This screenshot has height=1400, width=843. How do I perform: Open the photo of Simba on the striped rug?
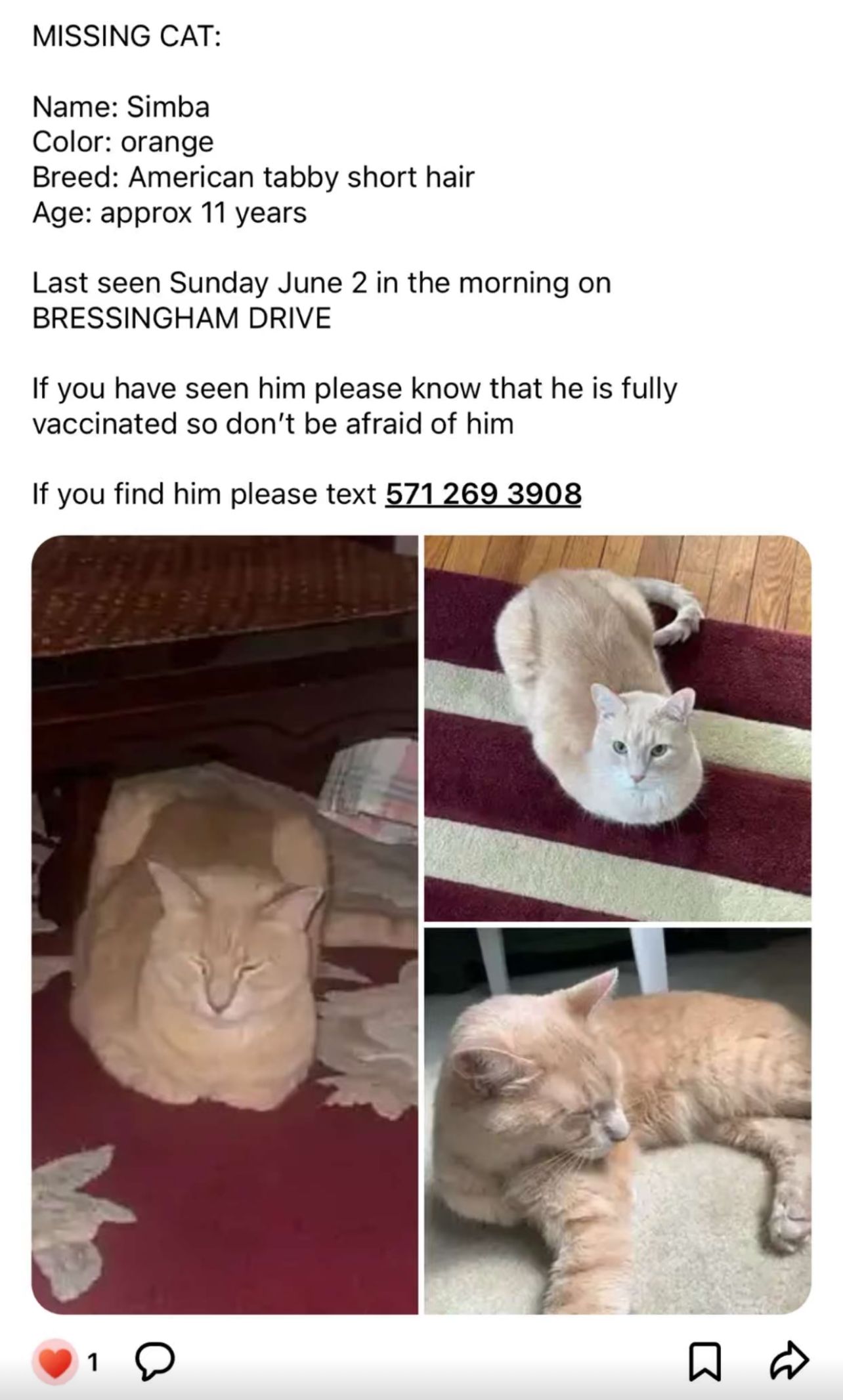tap(618, 729)
